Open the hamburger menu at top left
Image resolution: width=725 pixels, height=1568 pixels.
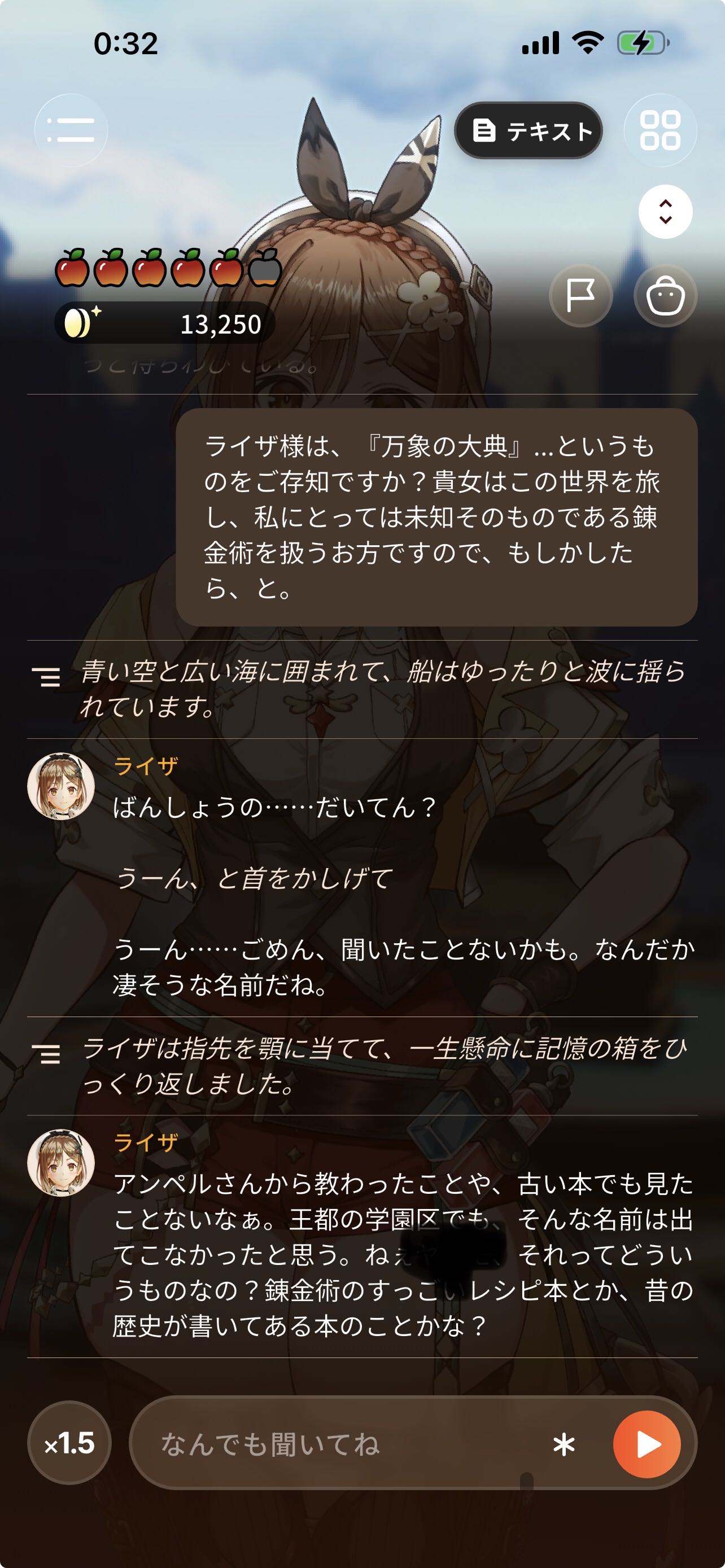click(x=71, y=130)
